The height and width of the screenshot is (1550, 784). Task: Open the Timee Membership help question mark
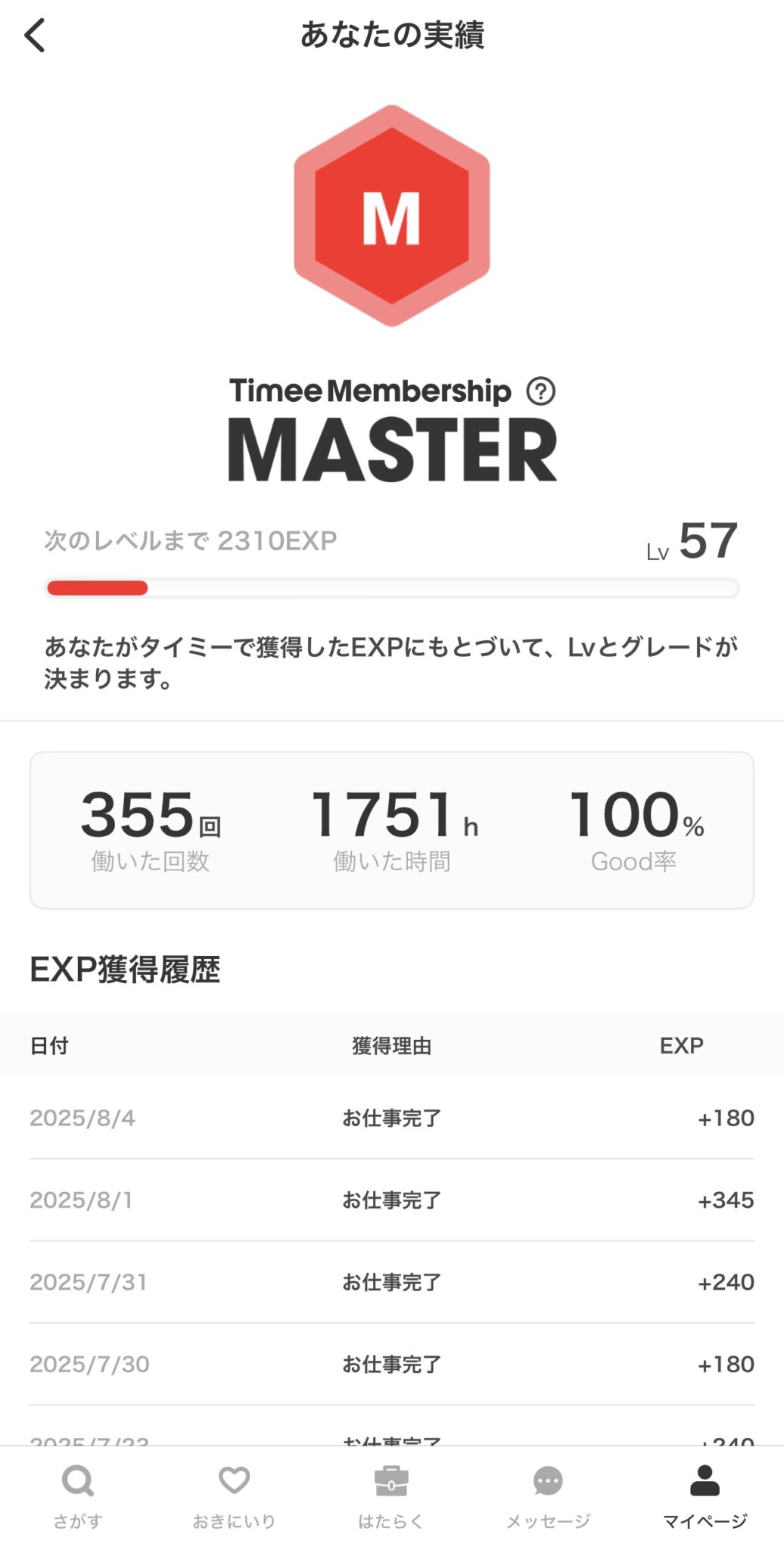[x=541, y=391]
